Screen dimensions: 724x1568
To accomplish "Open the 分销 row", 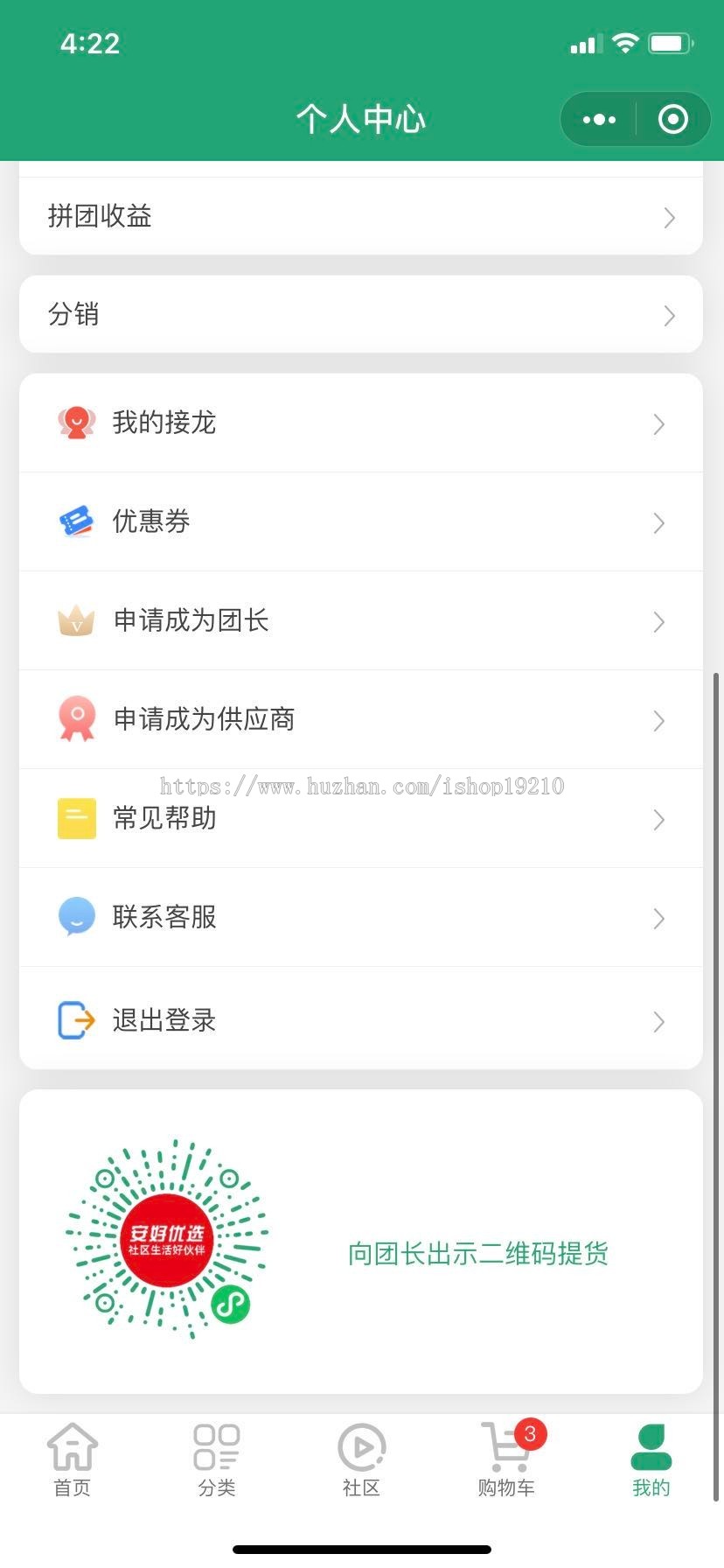I will pyautogui.click(x=360, y=314).
